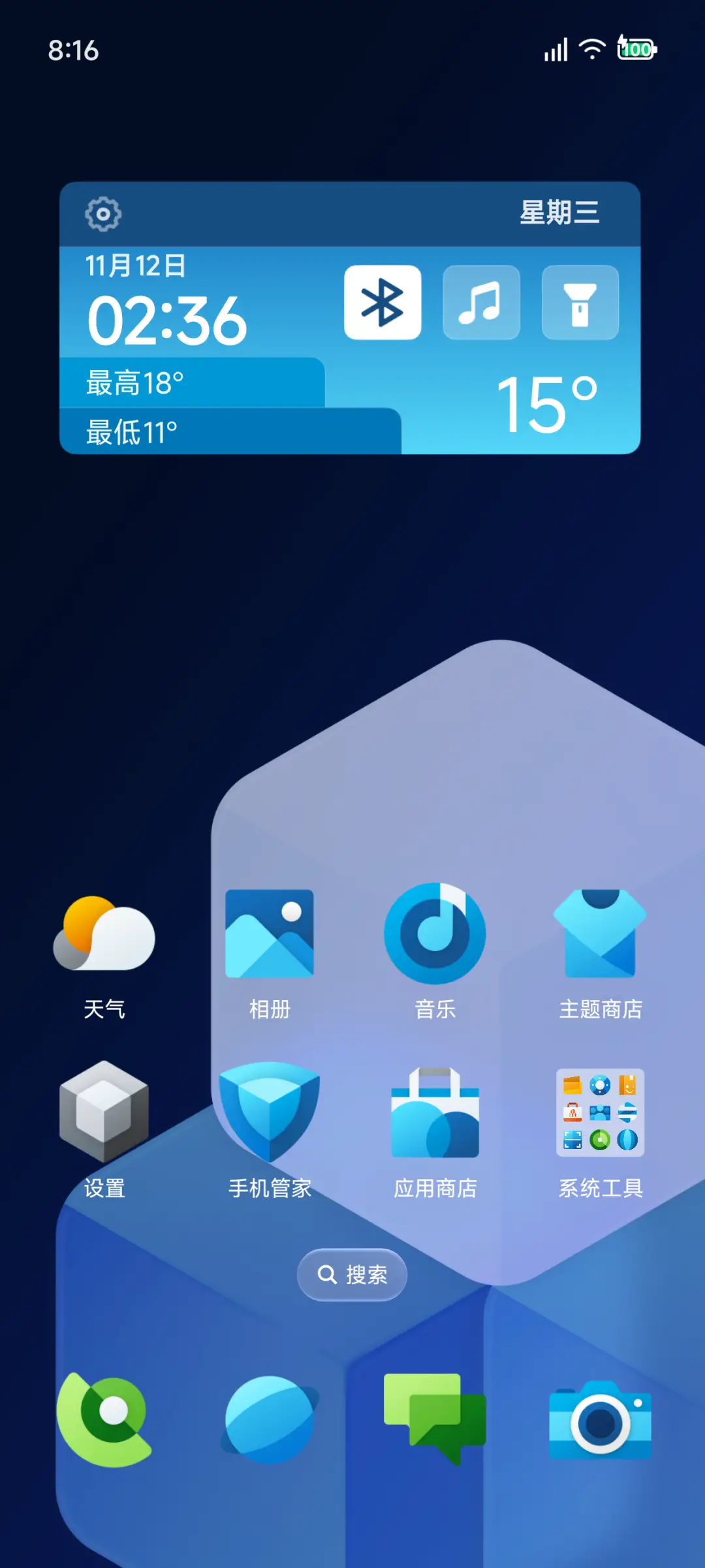Tap the 搜索 search bar

tap(351, 1274)
